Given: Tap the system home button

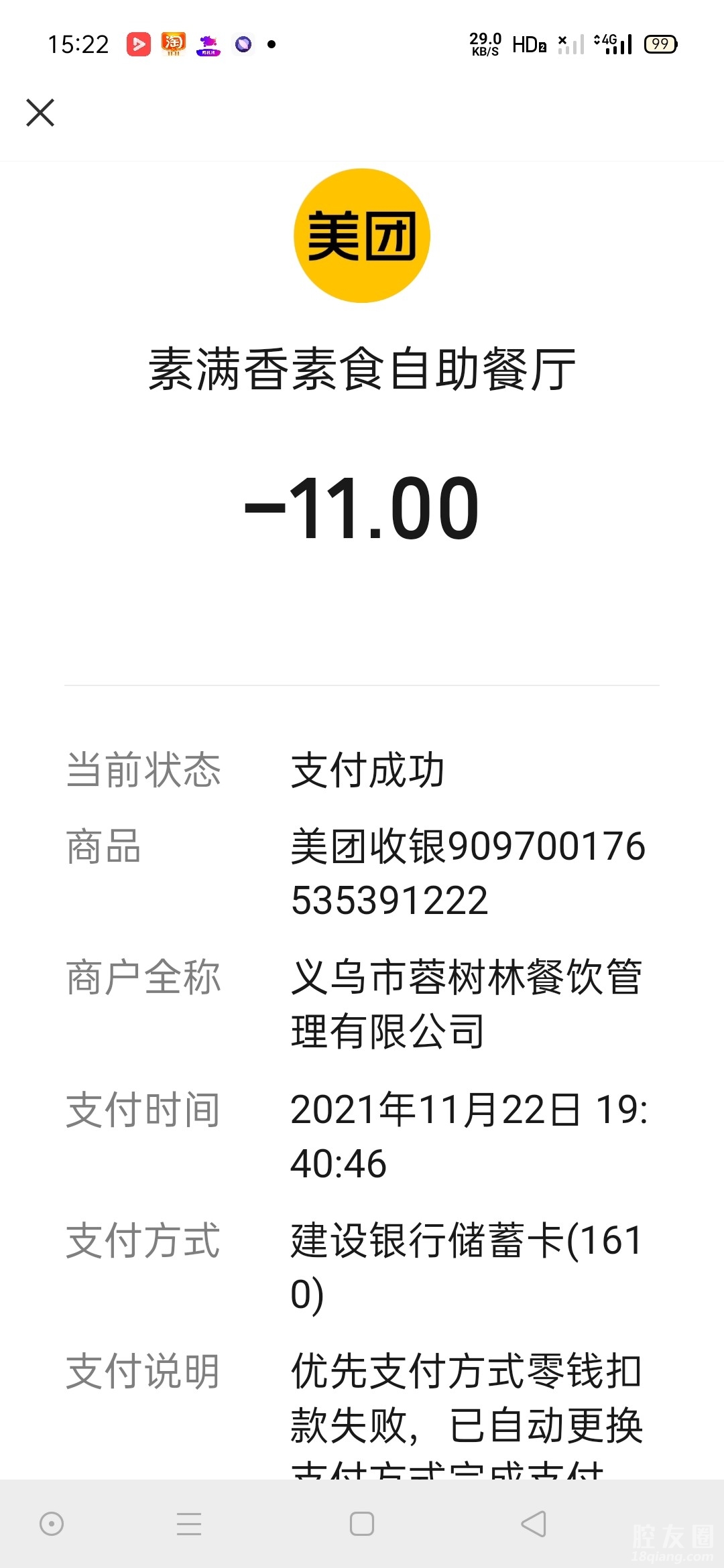Looking at the screenshot, I should pos(362,1524).
